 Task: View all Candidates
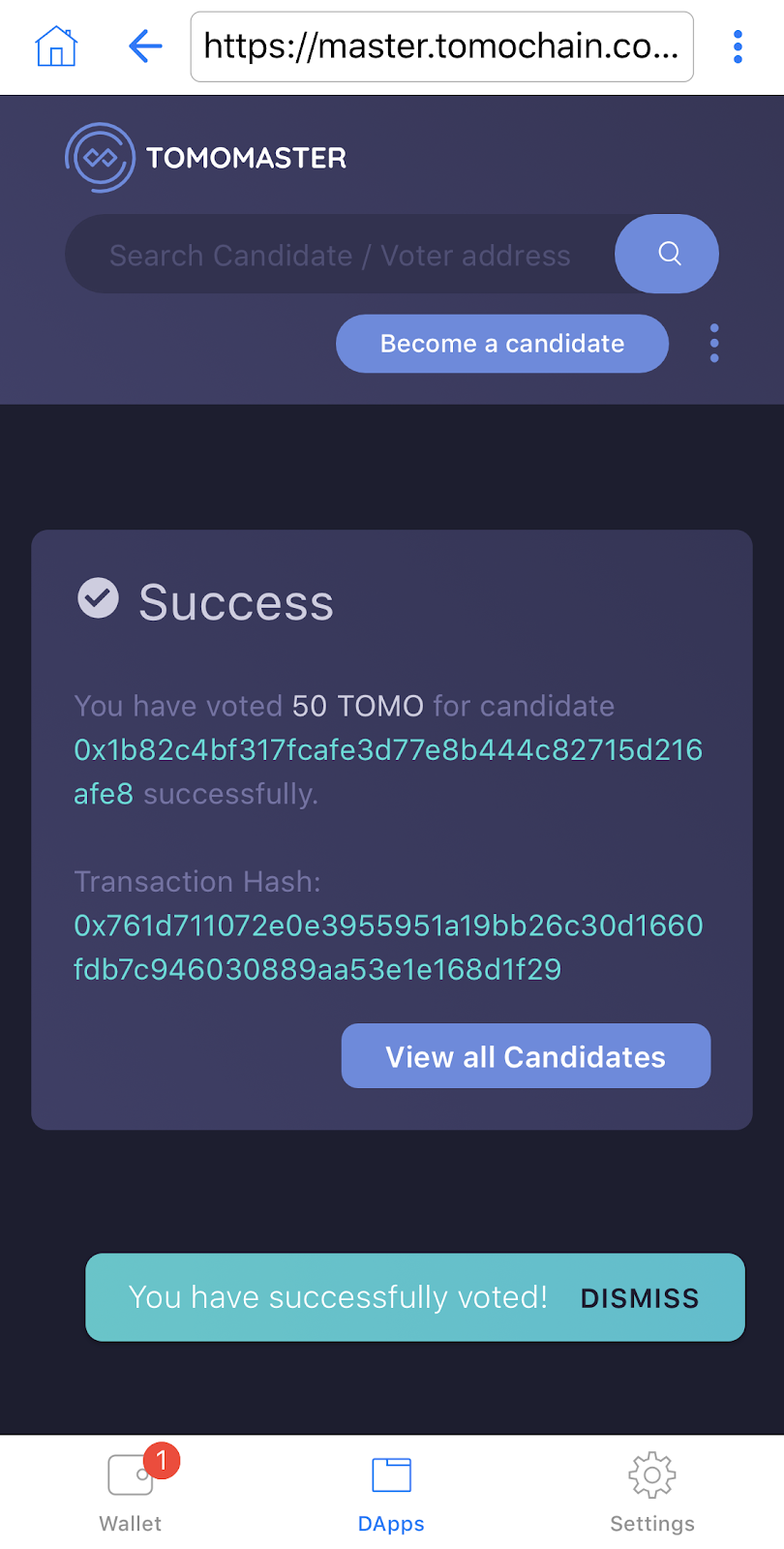tap(526, 1056)
